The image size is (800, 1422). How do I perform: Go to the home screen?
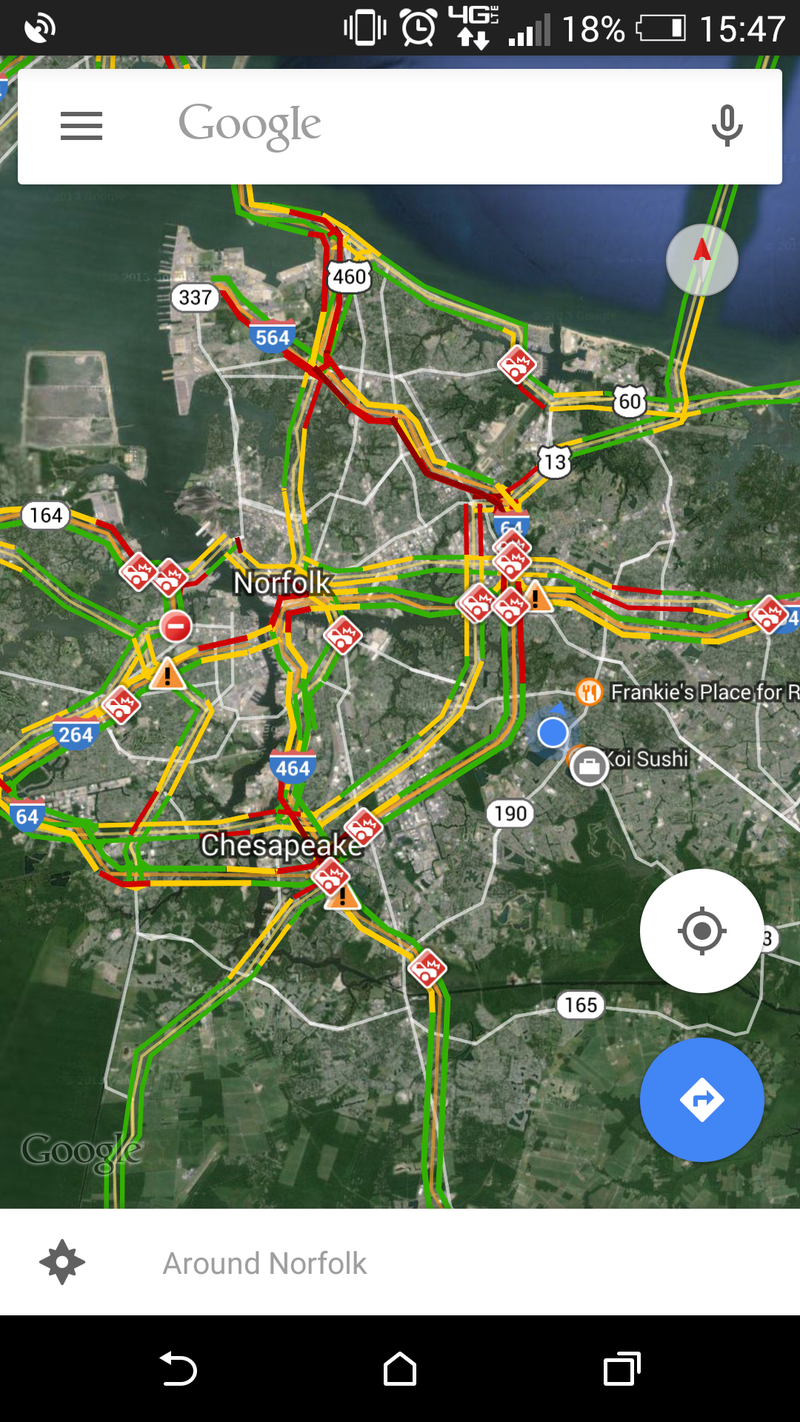click(x=400, y=1369)
